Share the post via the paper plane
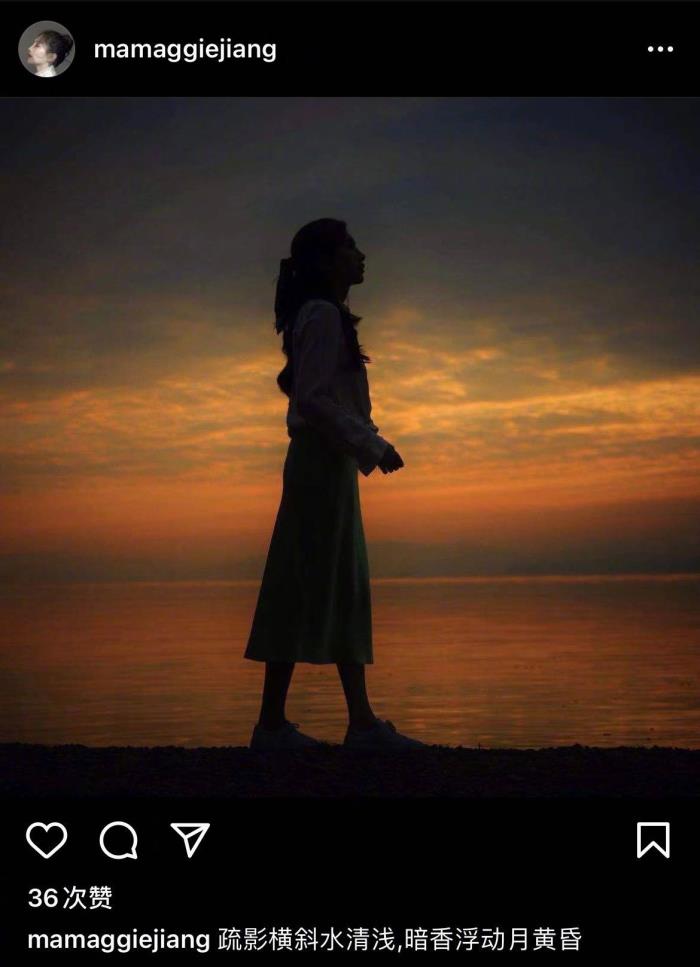This screenshot has height=967, width=700. (190, 840)
